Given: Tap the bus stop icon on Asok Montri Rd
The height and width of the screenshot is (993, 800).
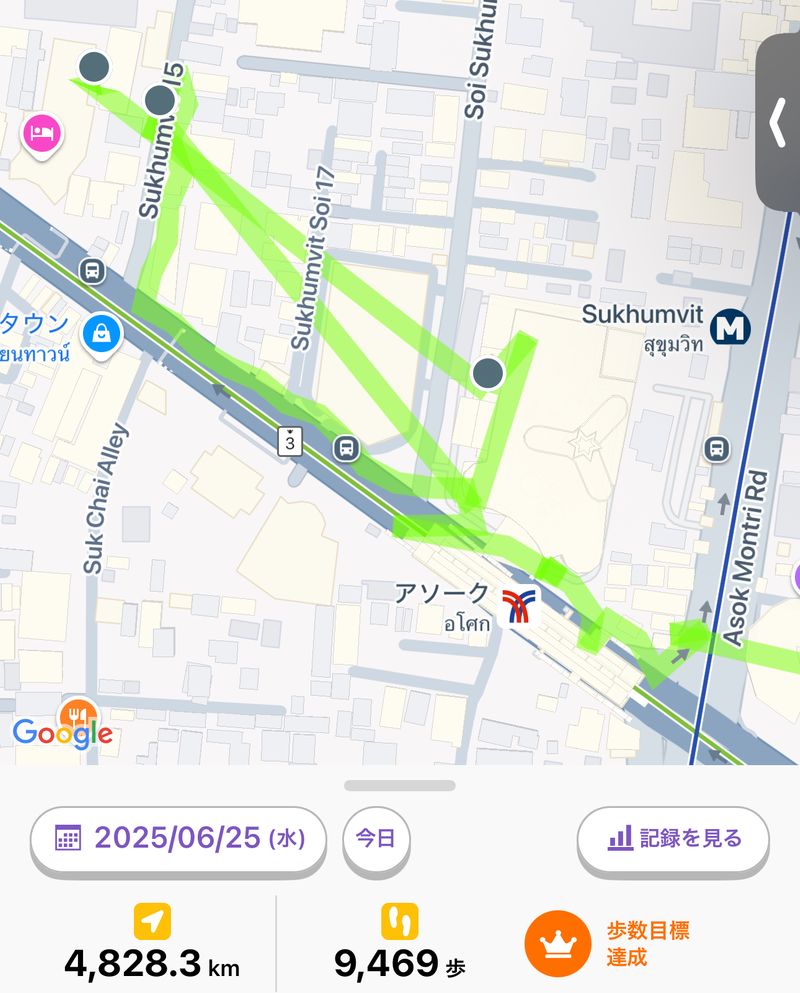Looking at the screenshot, I should point(717,449).
